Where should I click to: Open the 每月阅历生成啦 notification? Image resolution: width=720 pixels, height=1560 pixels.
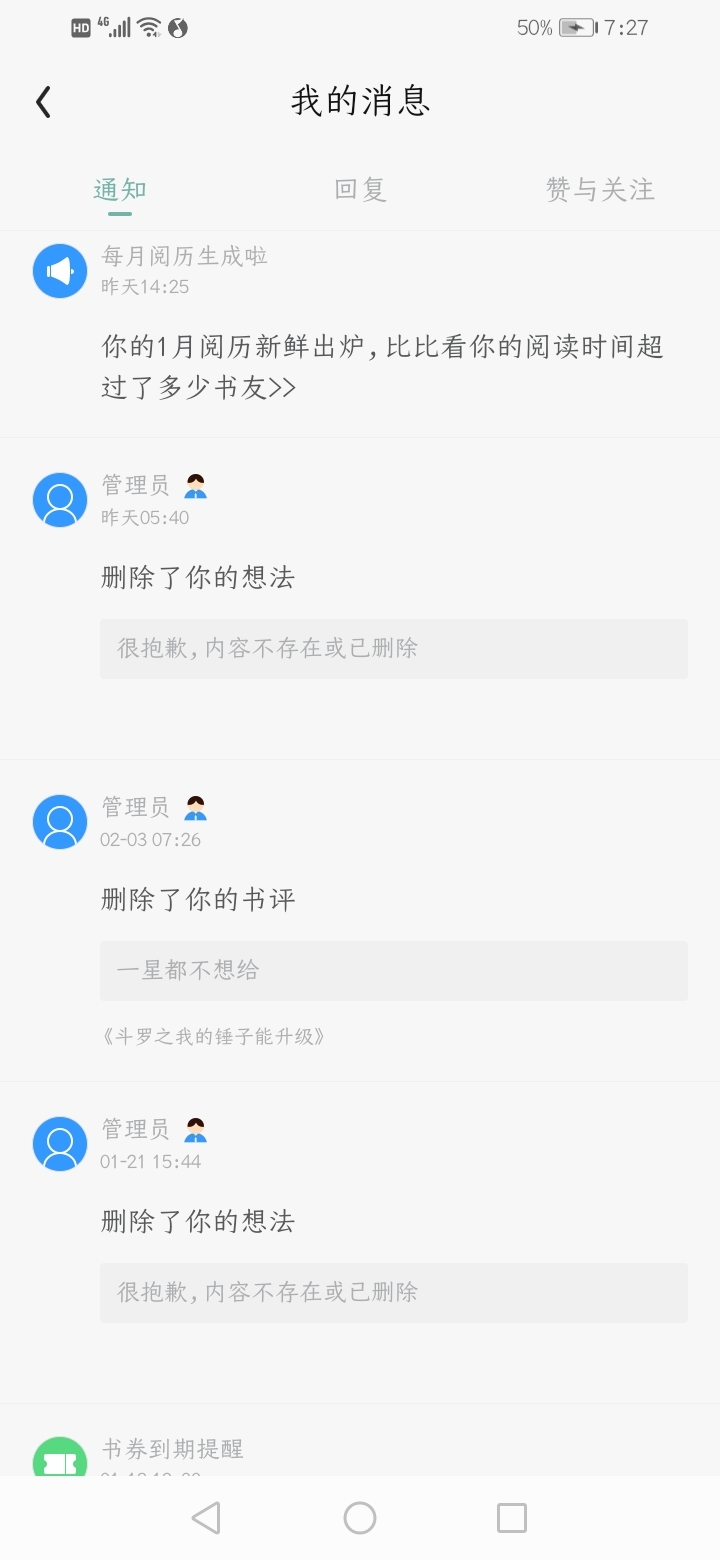point(382,366)
